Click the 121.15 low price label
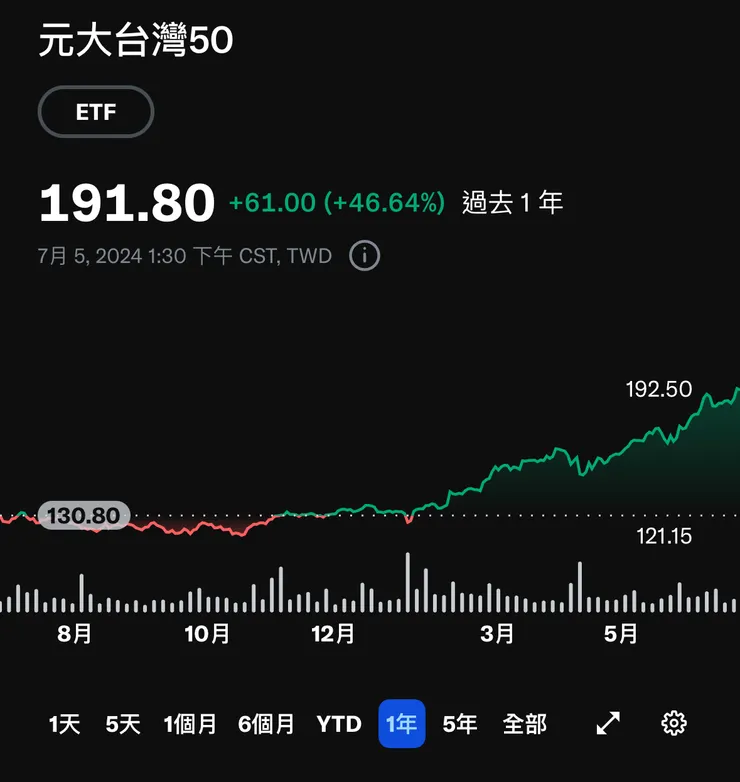This screenshot has width=740, height=782. pos(663,536)
